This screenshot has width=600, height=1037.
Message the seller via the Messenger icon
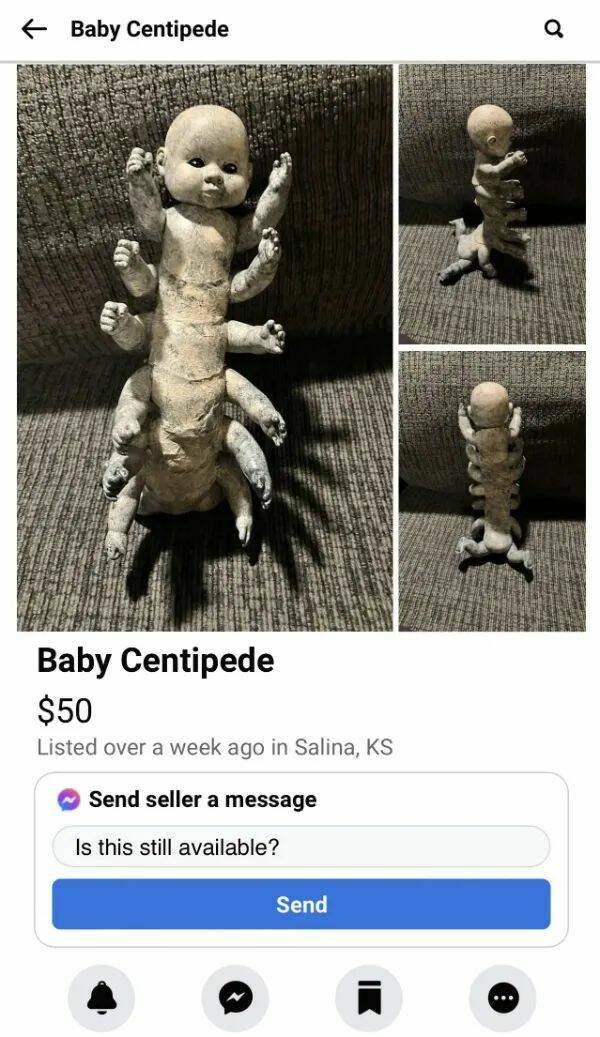(235, 998)
